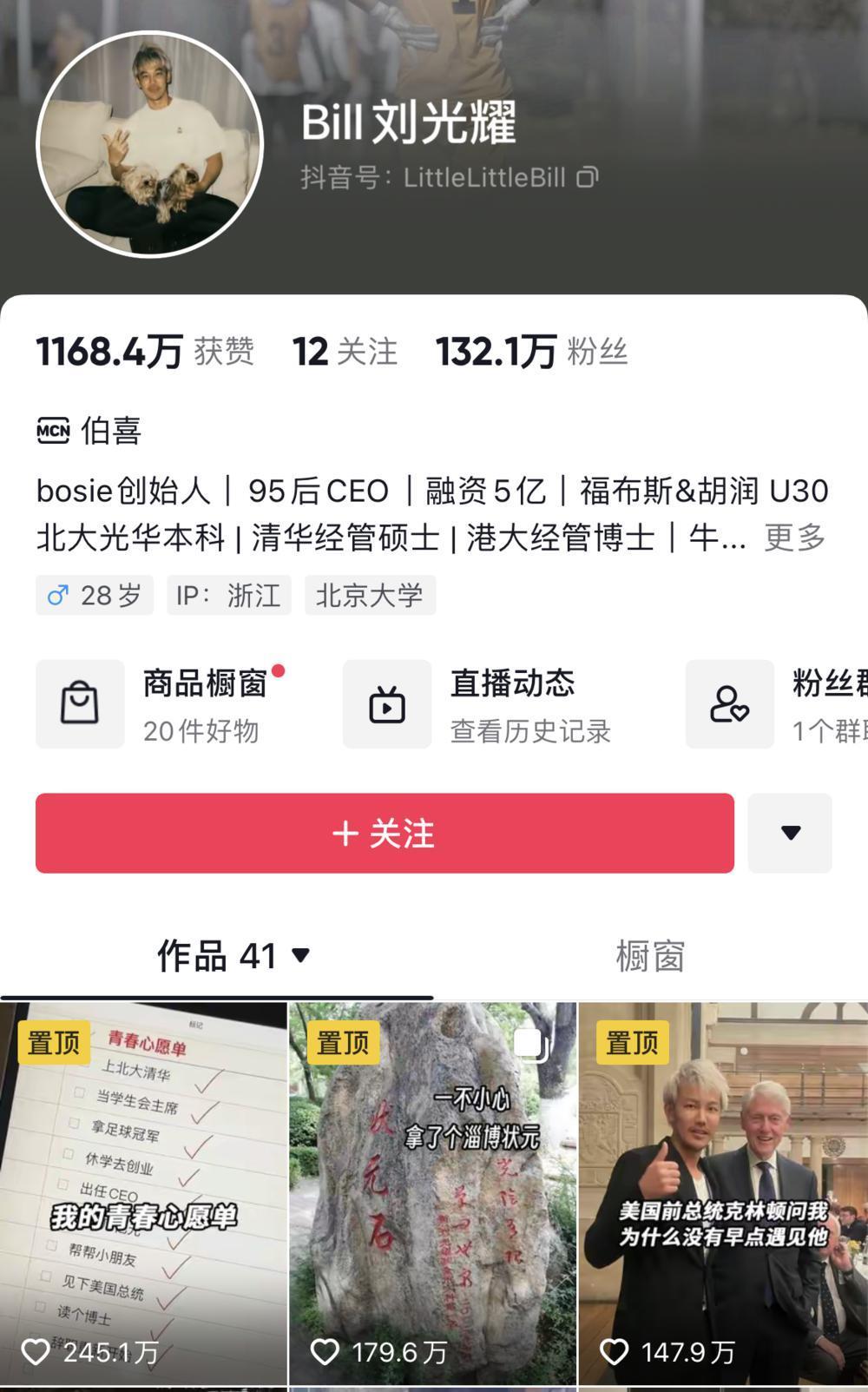Expand the full bio via 更多
Image resolution: width=868 pixels, height=1392 pixels.
(x=794, y=540)
